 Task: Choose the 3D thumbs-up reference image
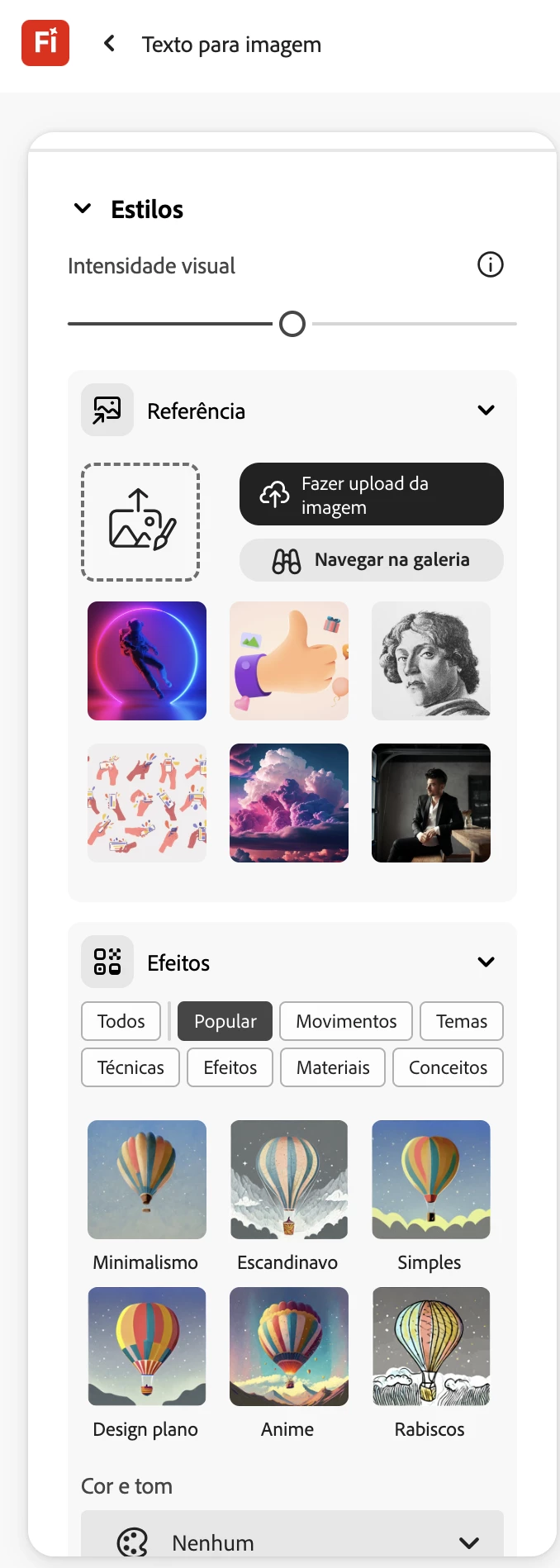click(x=289, y=661)
